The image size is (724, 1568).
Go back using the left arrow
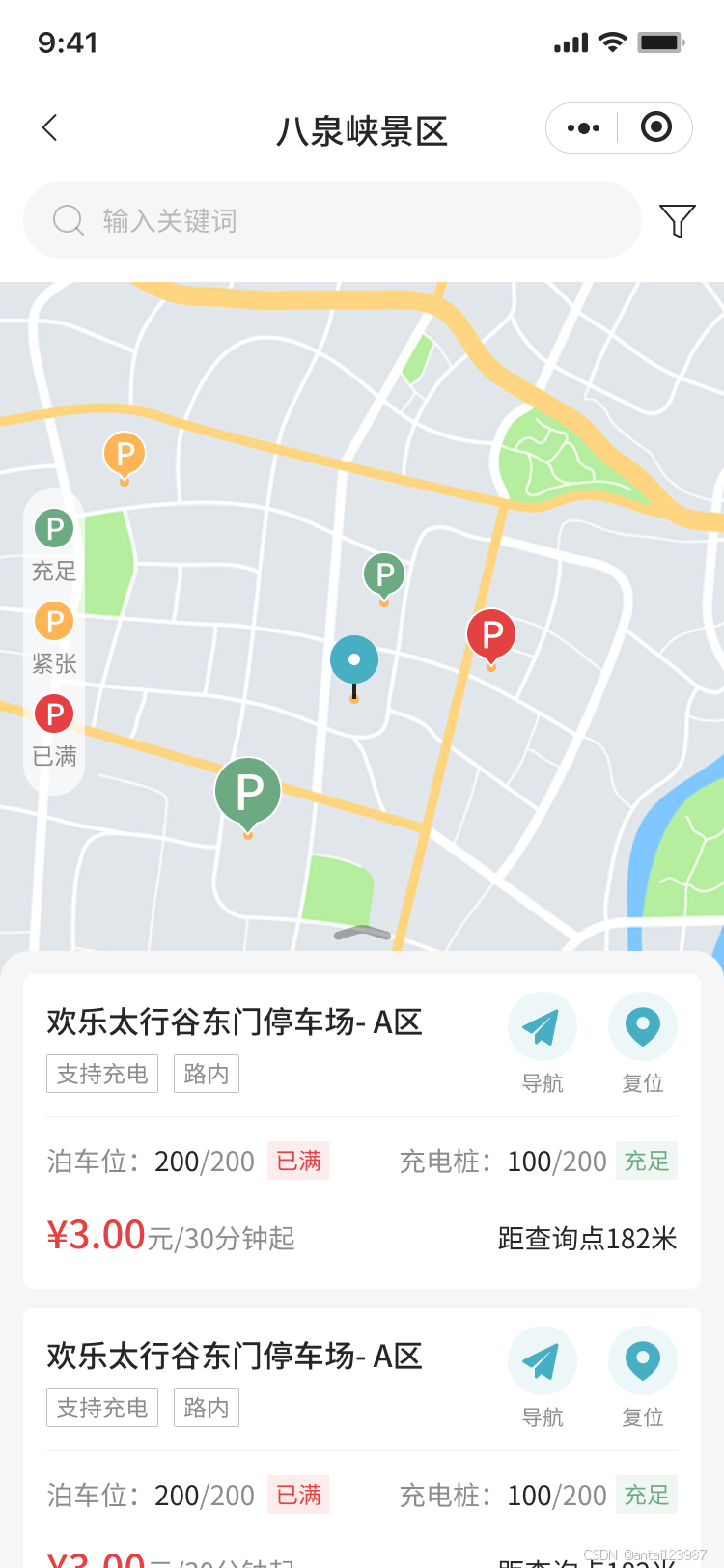(49, 126)
